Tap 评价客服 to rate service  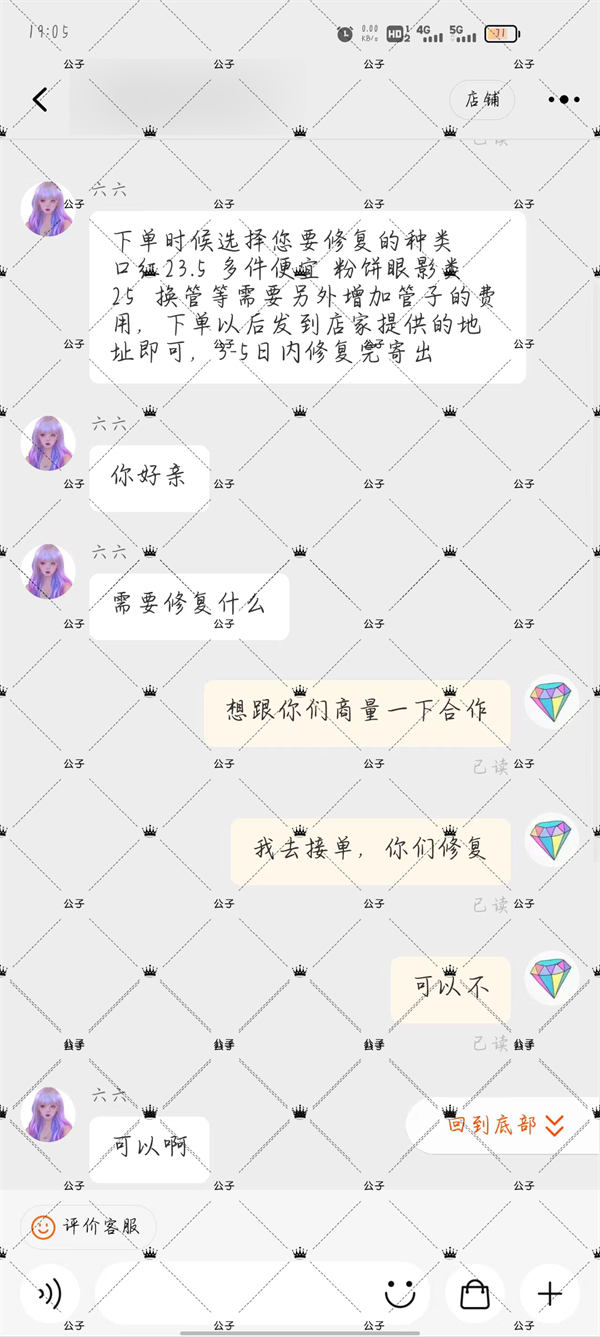88,1226
